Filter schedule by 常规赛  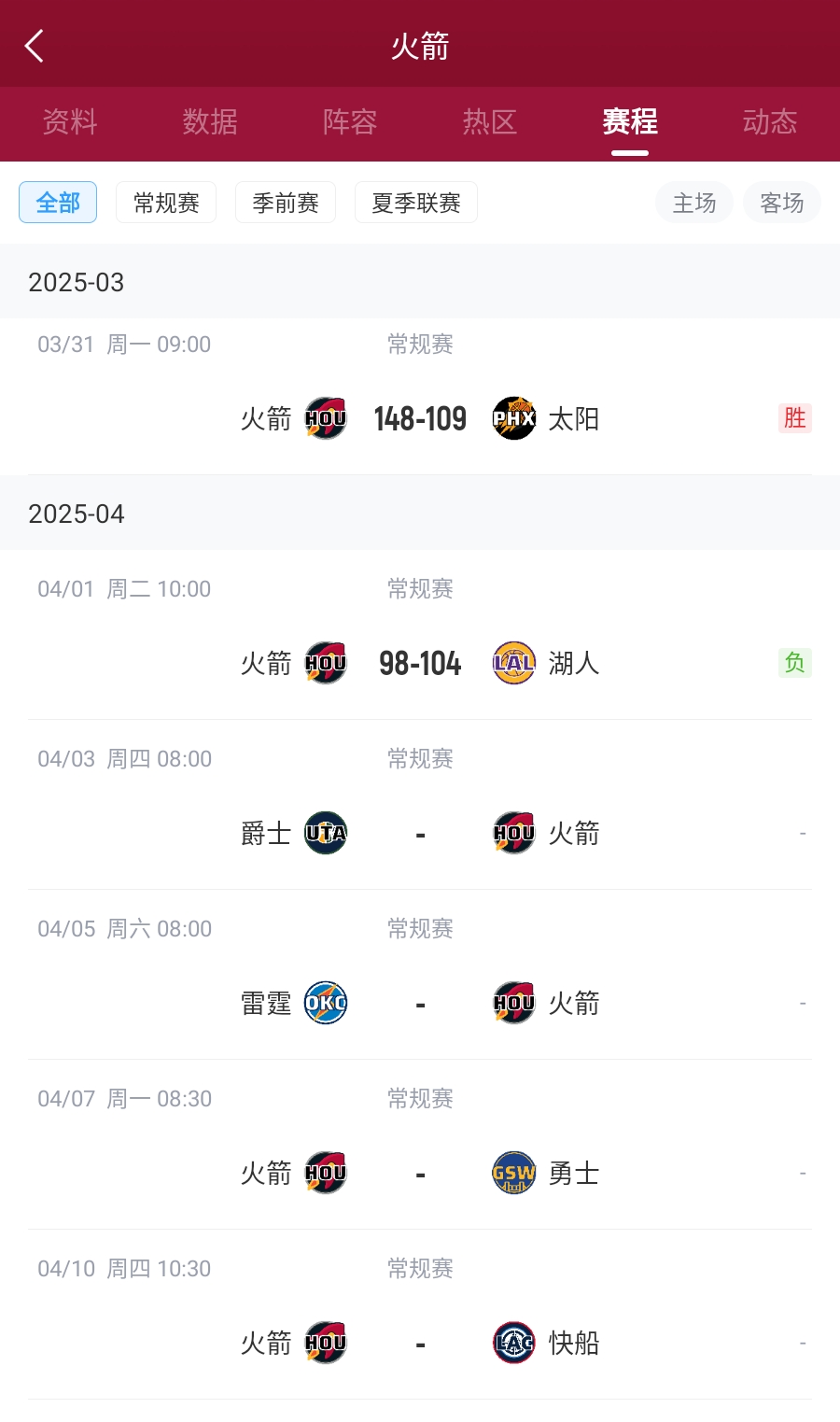[166, 203]
